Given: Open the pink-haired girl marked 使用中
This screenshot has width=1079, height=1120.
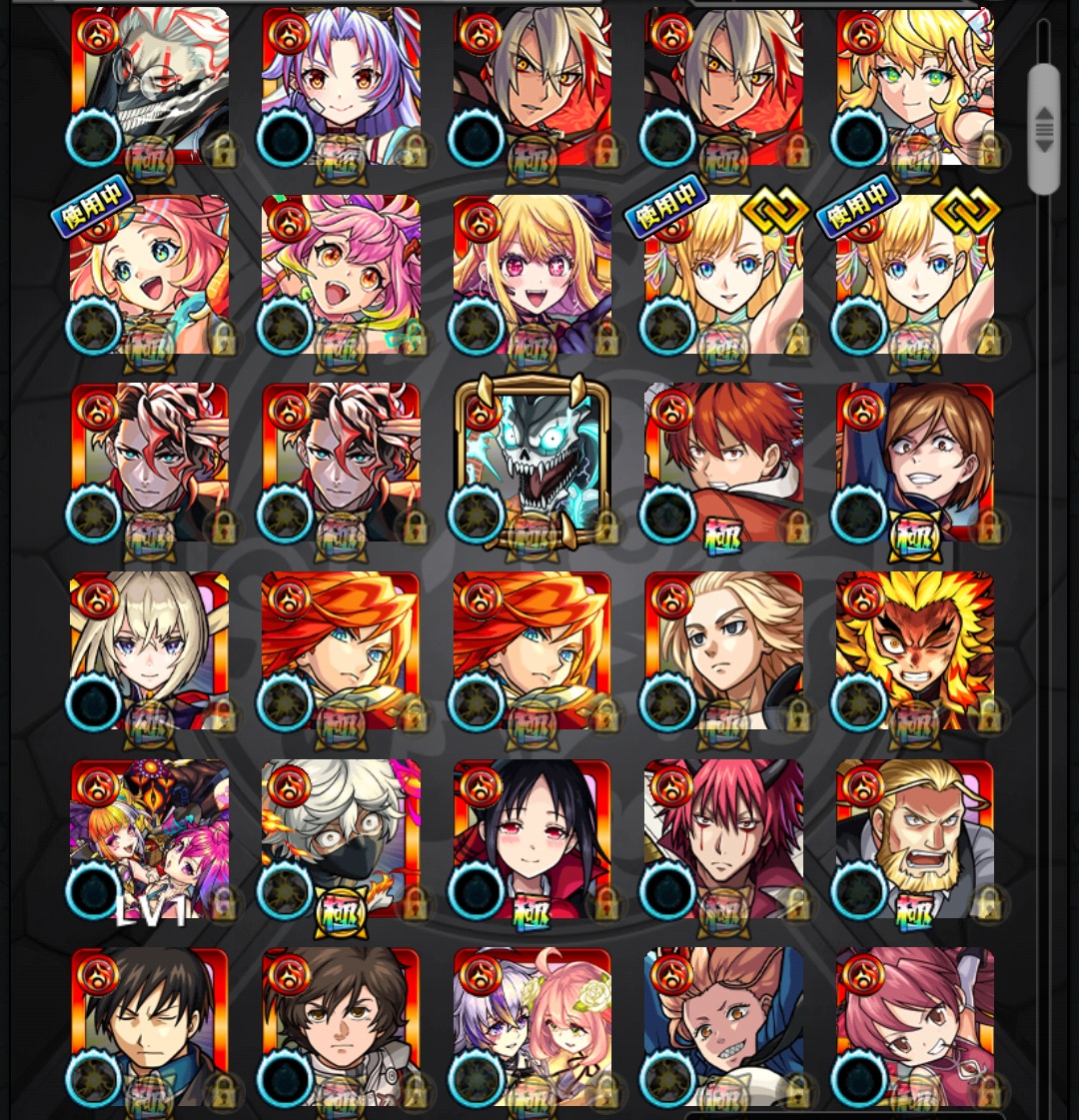Looking at the screenshot, I should tap(150, 274).
